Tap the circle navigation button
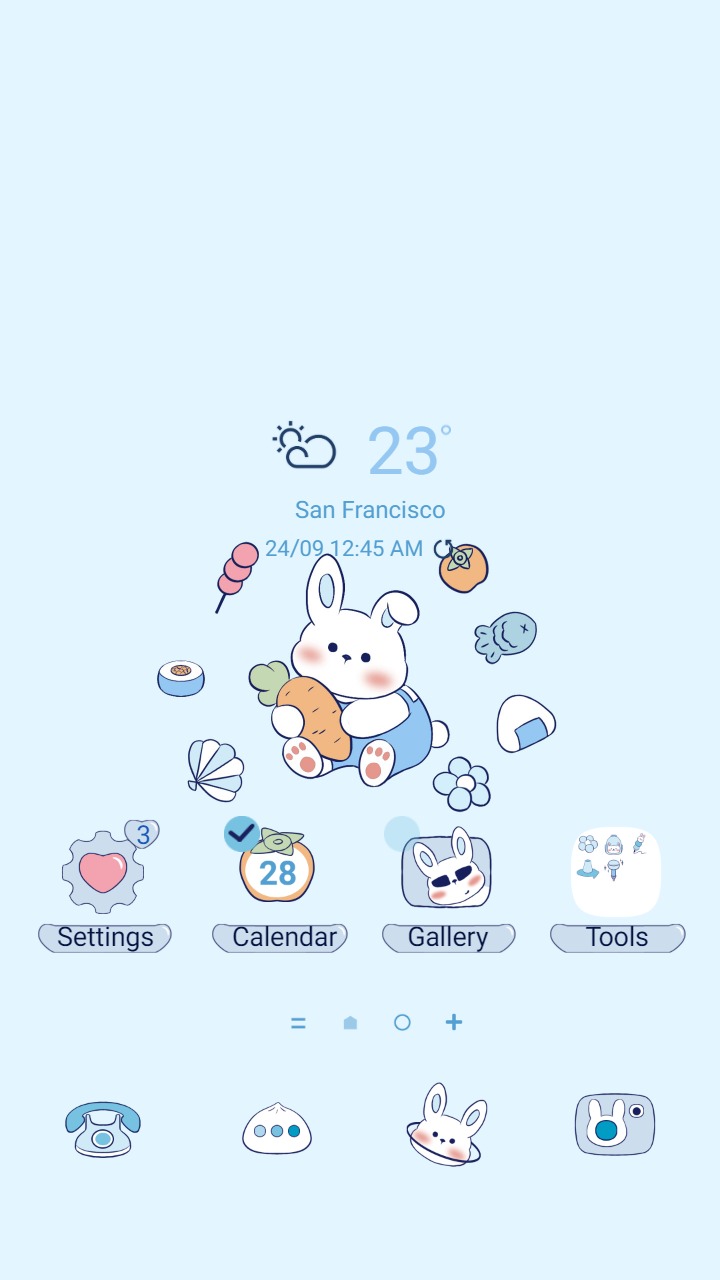 coord(401,1022)
